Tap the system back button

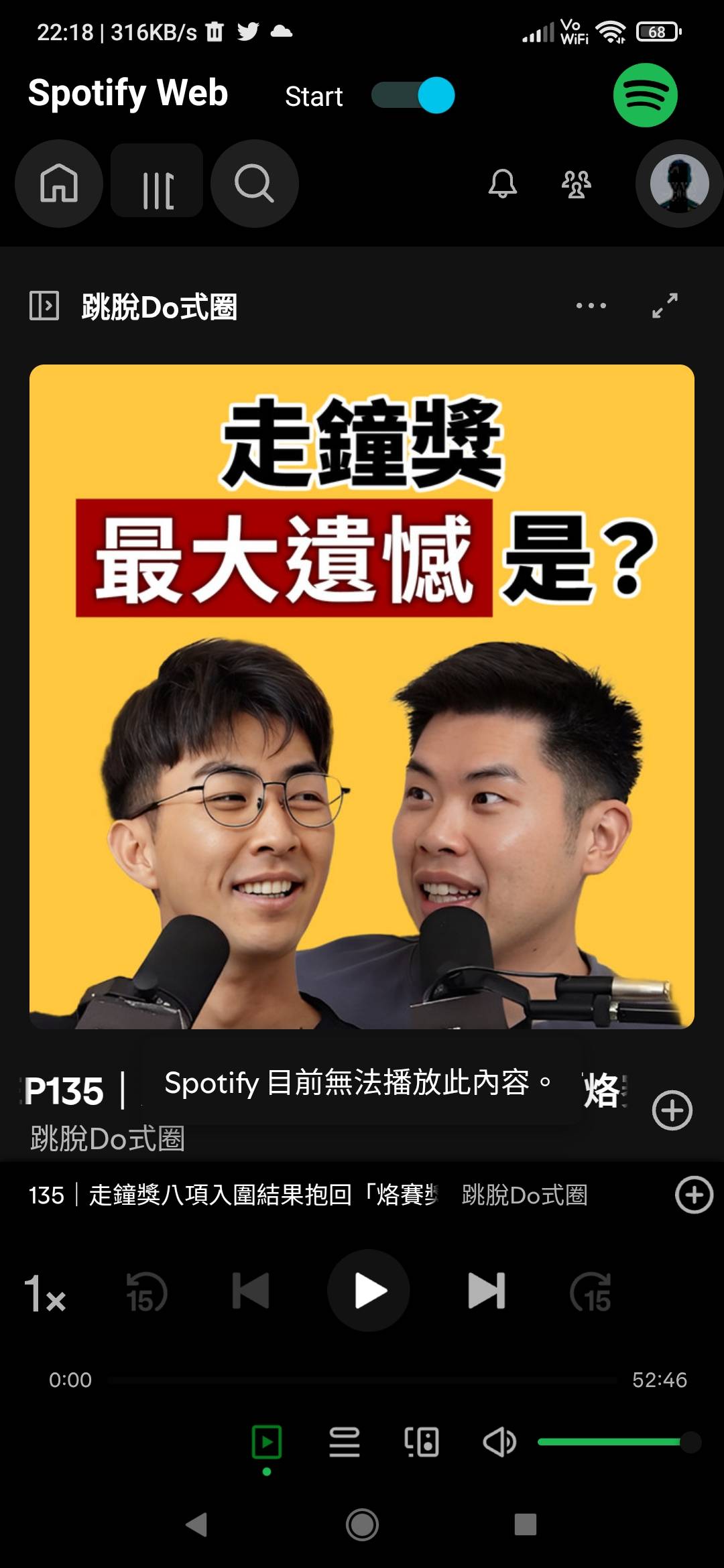pyautogui.click(x=196, y=1524)
